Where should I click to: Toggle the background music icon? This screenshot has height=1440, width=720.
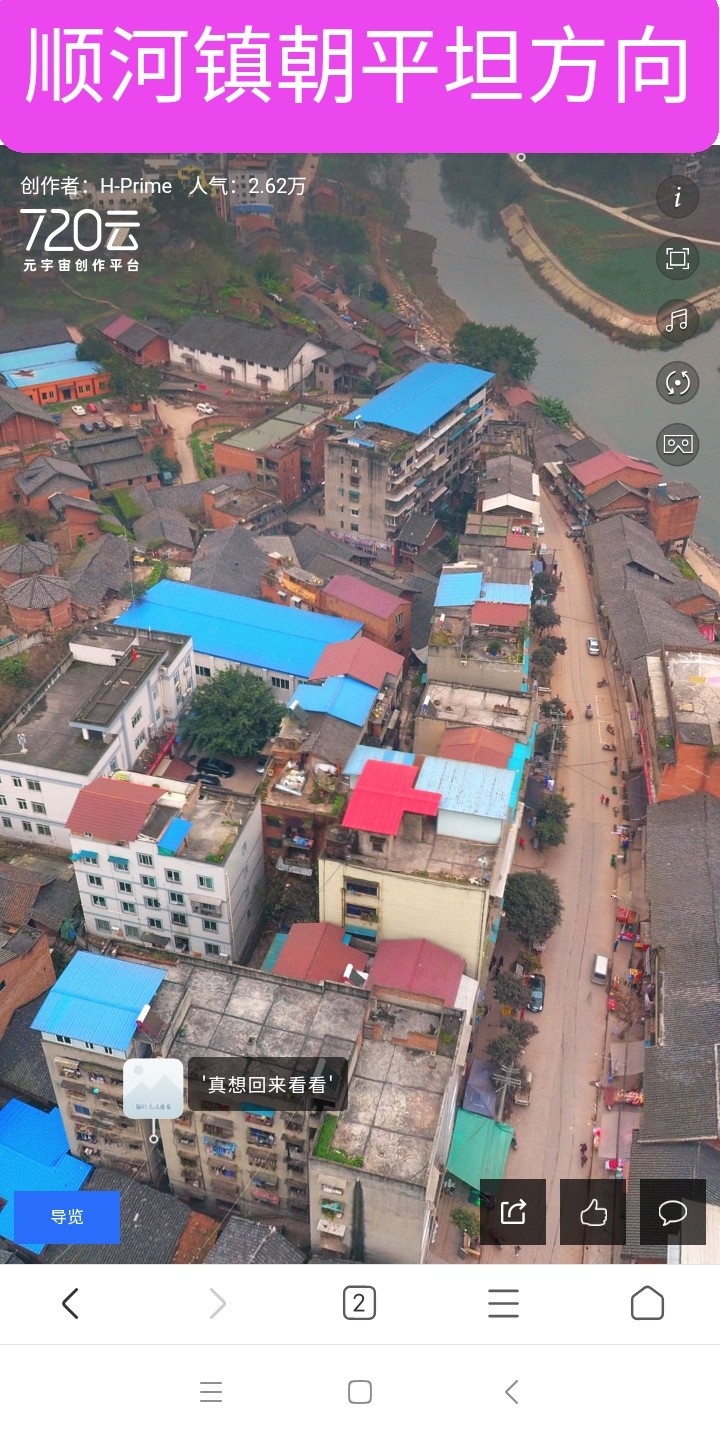pyautogui.click(x=677, y=320)
